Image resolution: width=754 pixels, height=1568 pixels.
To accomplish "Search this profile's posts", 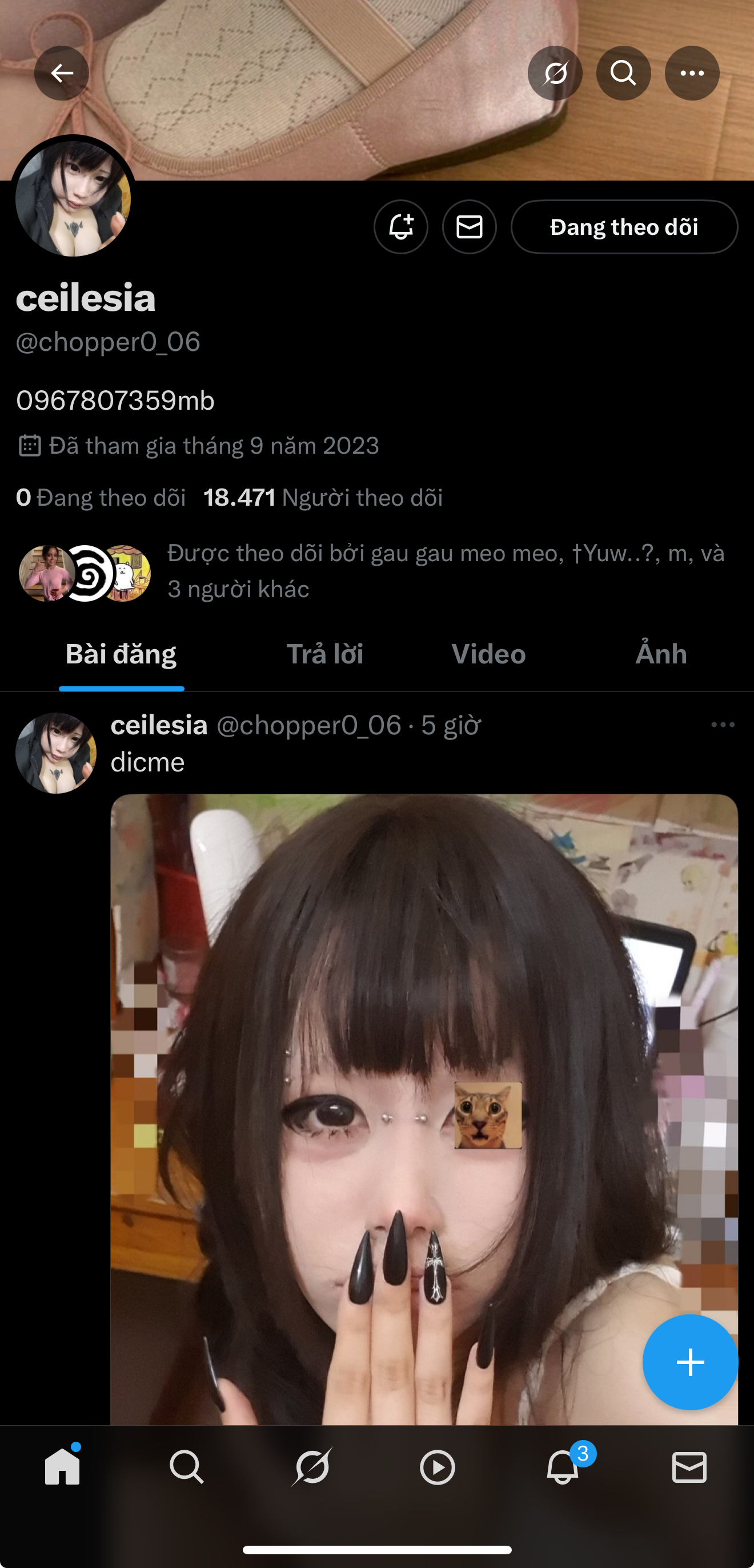I will 623,73.
